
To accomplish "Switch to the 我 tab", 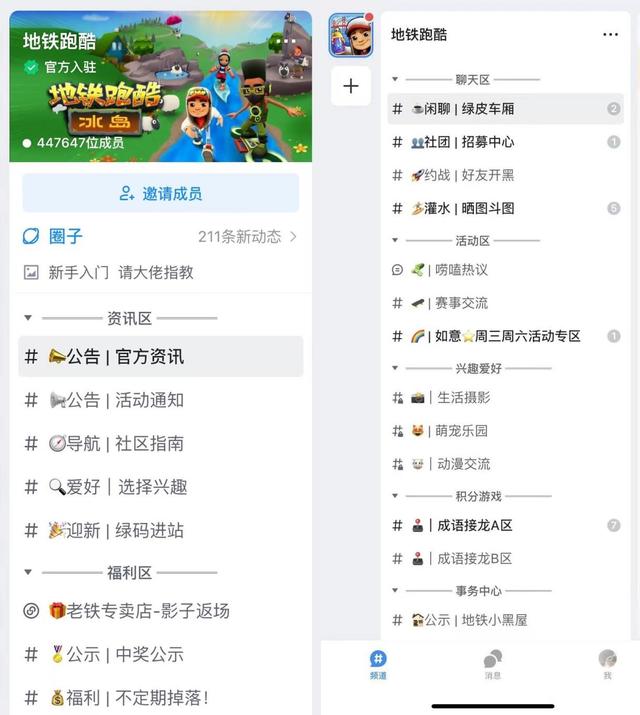I will click(x=607, y=664).
